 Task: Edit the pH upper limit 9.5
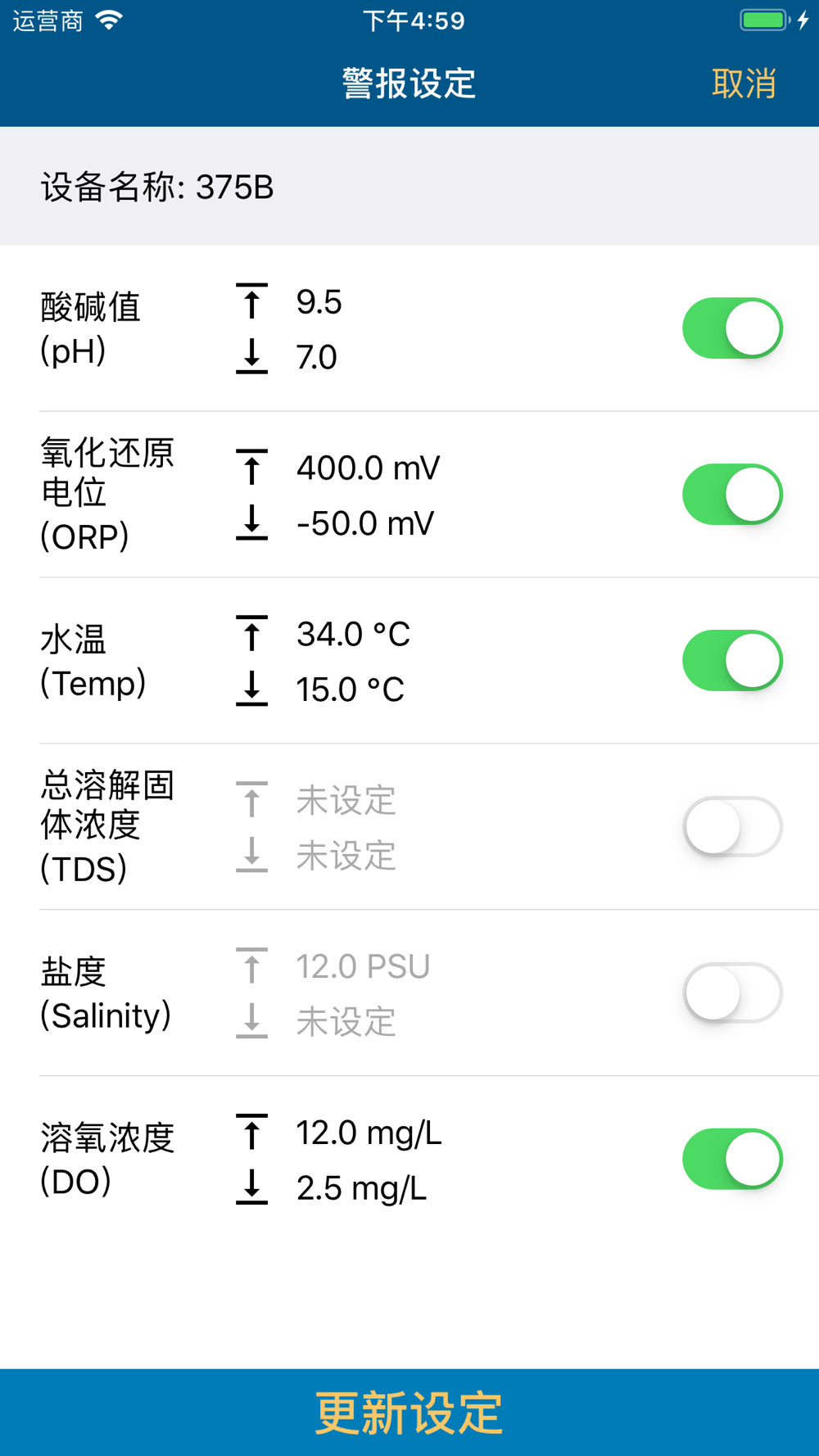[x=319, y=302]
